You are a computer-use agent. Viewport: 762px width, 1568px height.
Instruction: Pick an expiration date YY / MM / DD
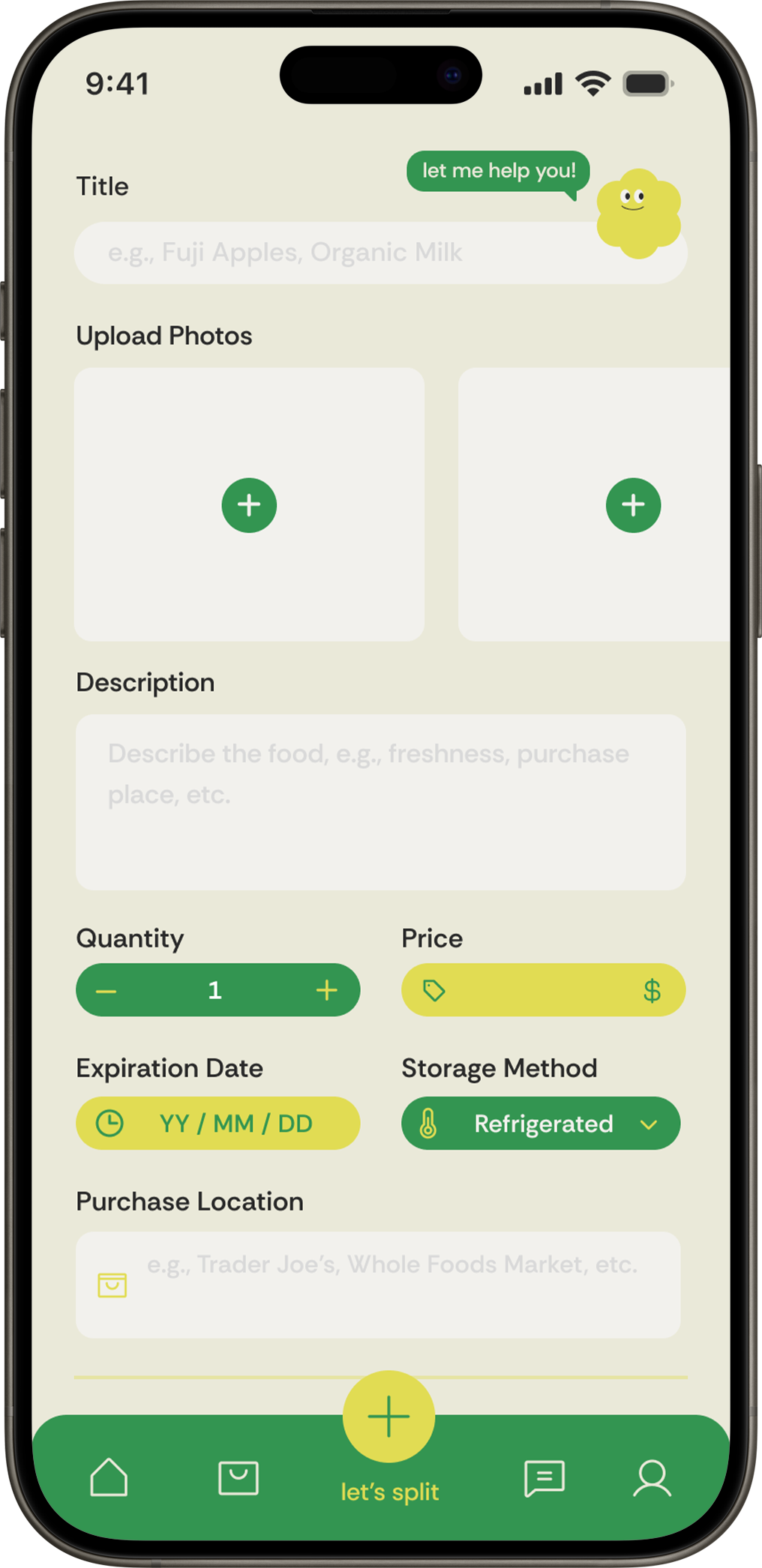coord(217,1124)
